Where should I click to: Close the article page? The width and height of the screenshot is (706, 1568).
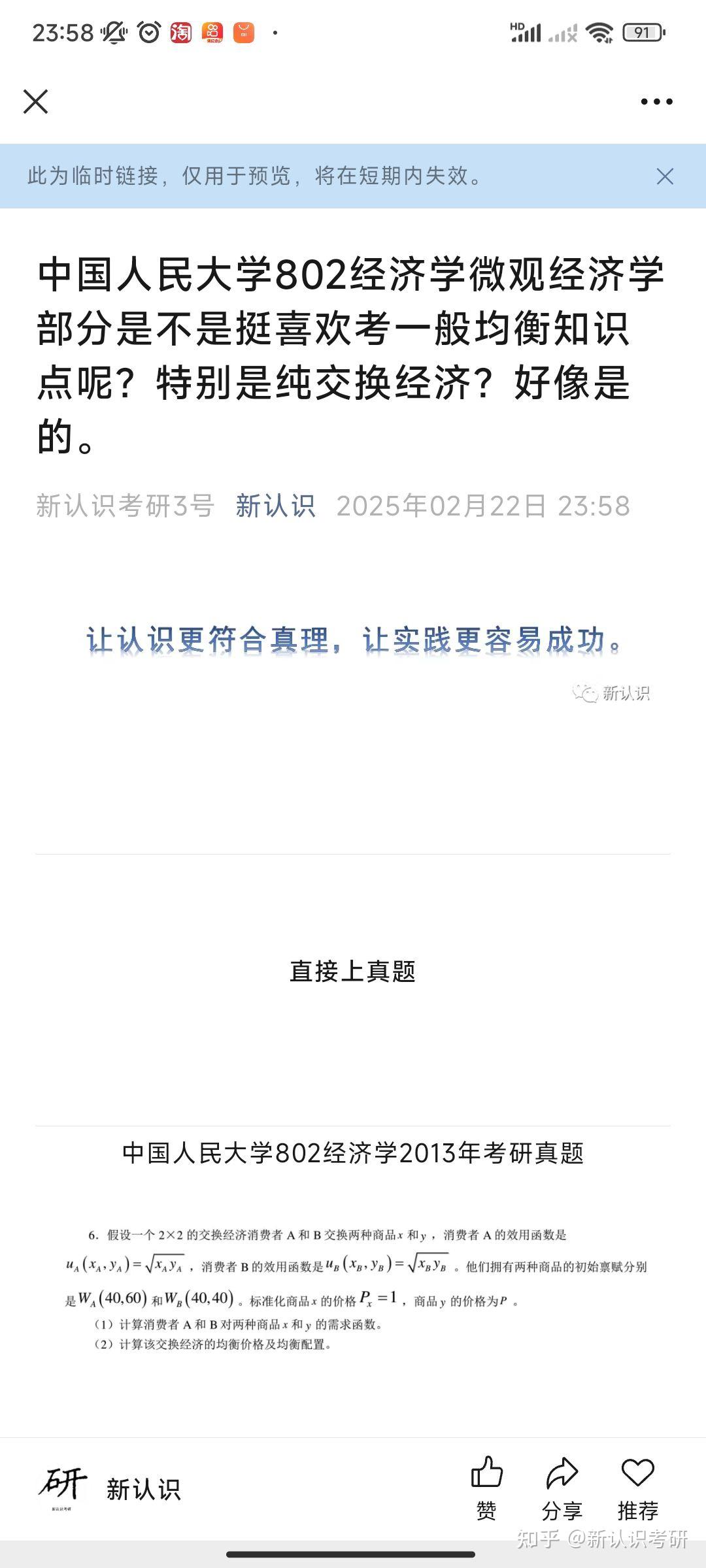tap(35, 101)
